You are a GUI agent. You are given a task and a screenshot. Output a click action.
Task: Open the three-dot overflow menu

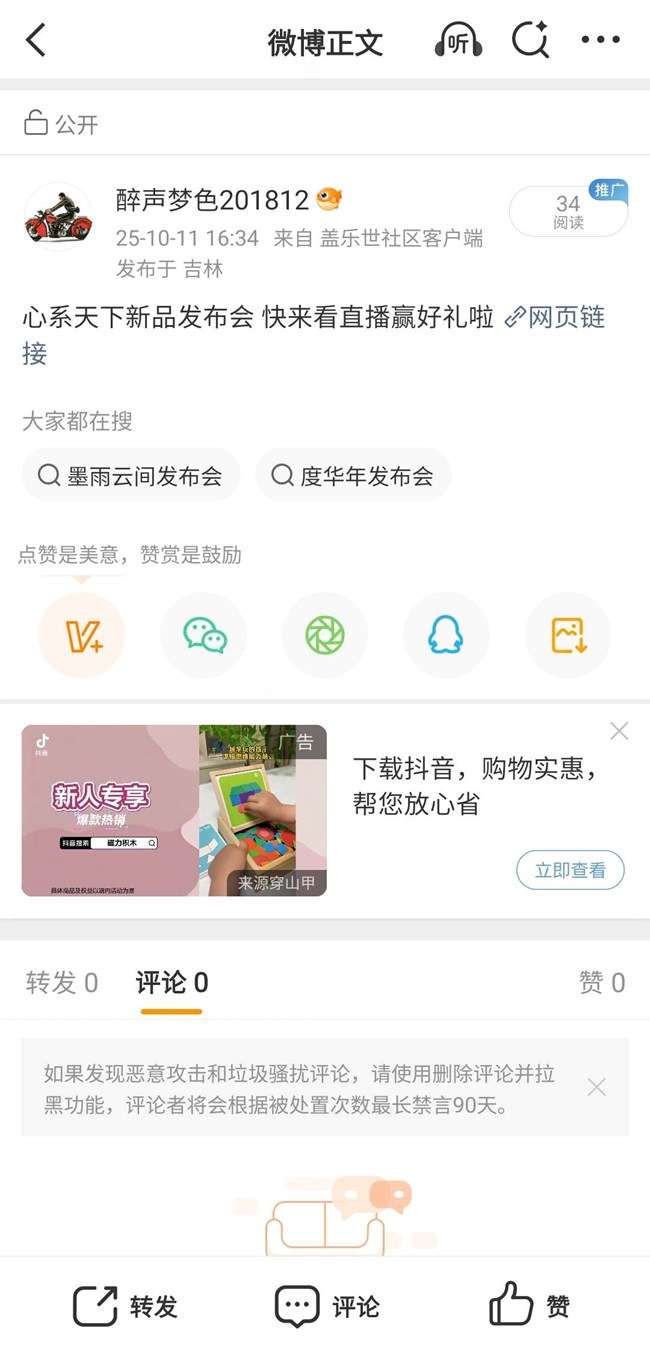[x=600, y=41]
